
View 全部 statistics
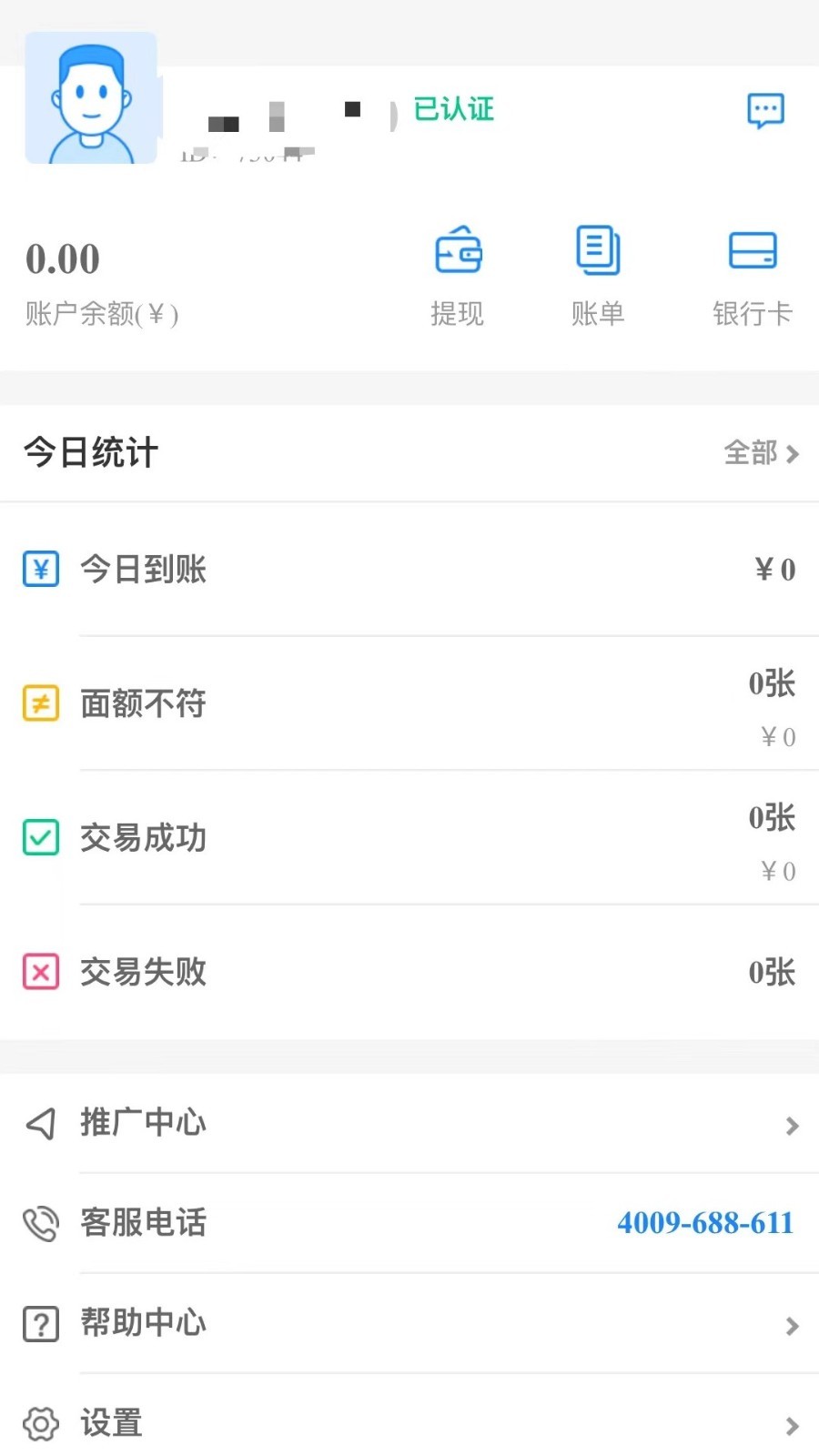tap(761, 452)
